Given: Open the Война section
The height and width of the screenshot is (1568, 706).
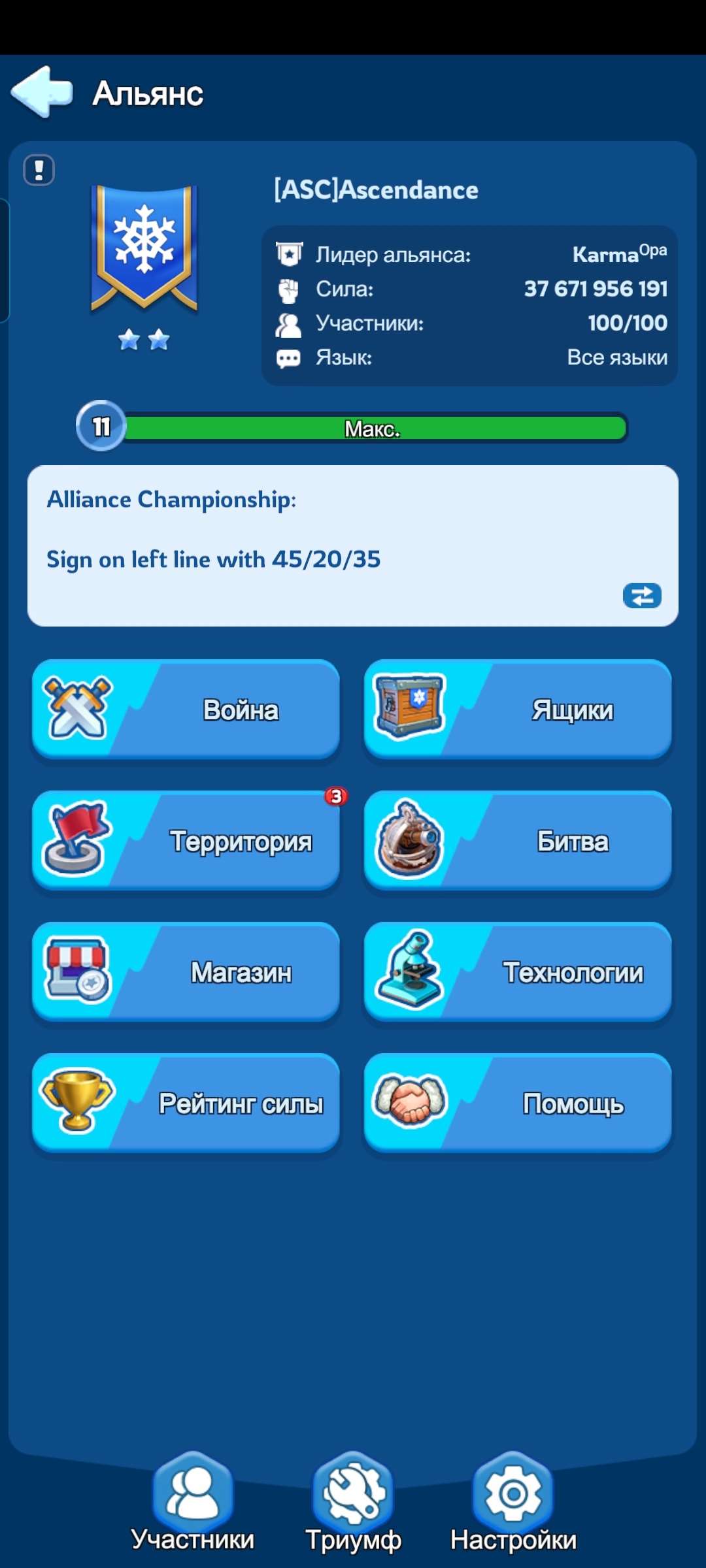Looking at the screenshot, I should (x=186, y=710).
